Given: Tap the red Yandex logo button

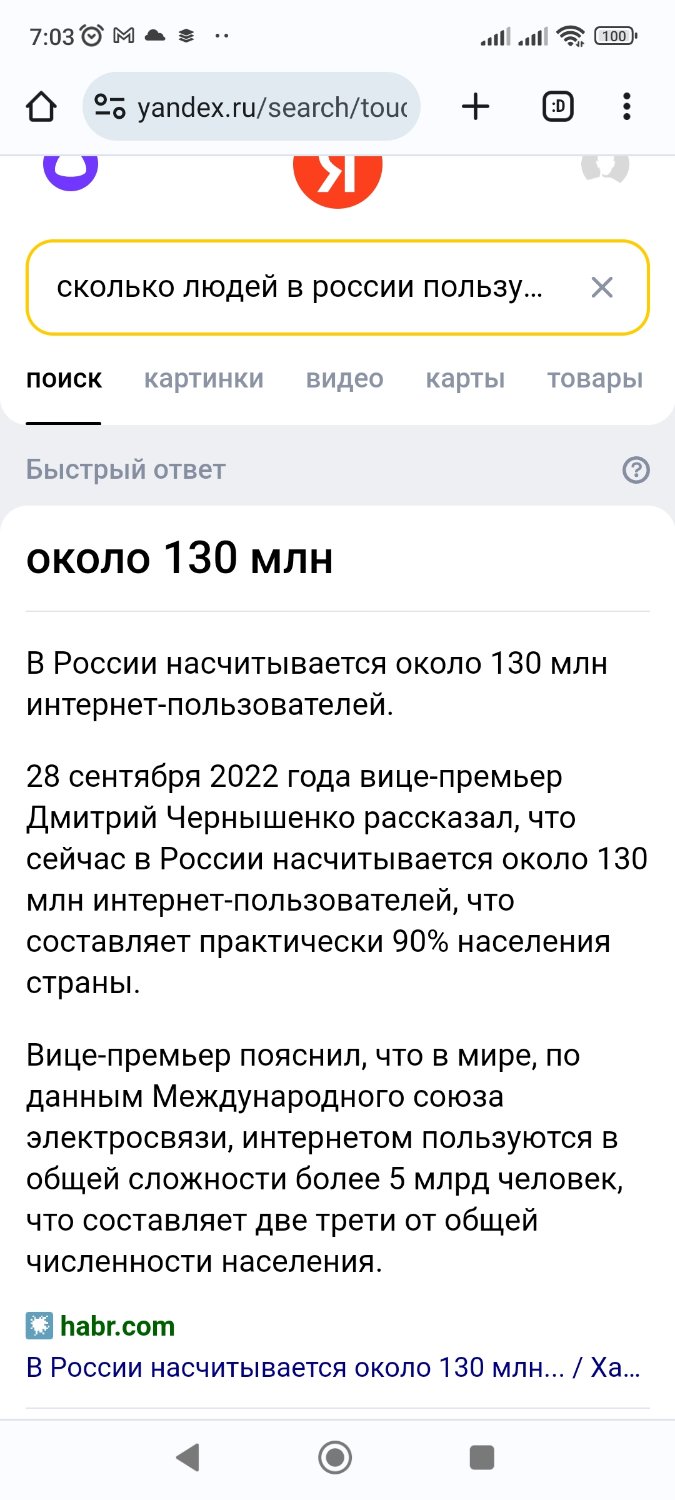Looking at the screenshot, I should coord(338,172).
